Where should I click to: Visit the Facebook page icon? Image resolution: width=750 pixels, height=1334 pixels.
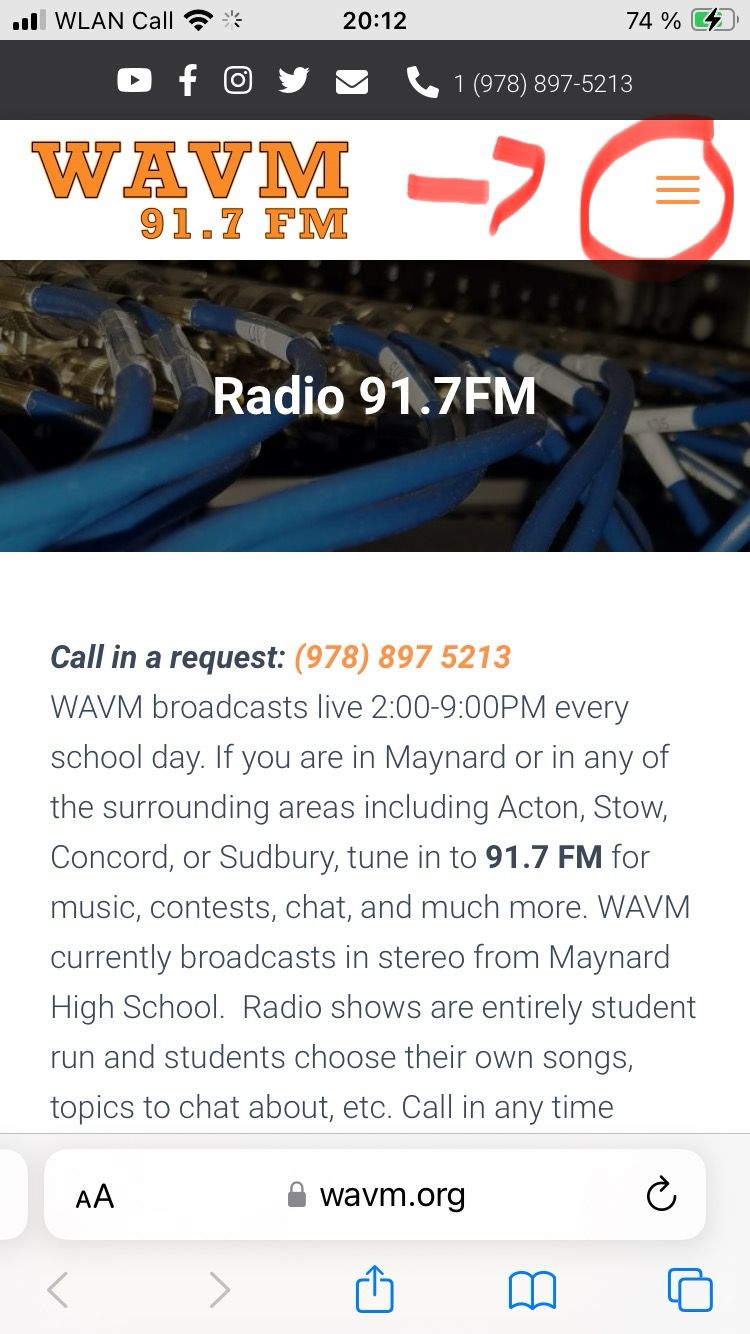click(187, 81)
